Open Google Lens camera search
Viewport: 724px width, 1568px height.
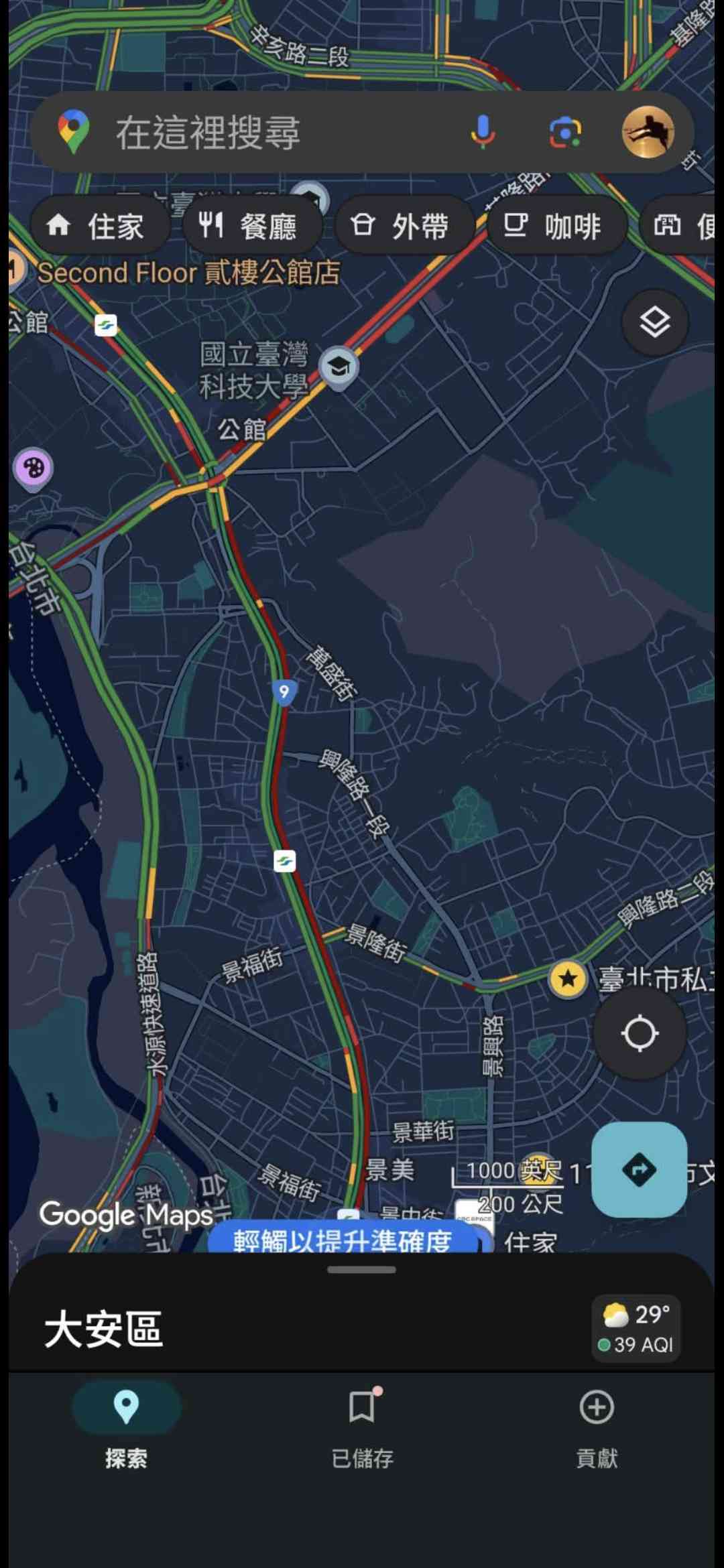(565, 132)
